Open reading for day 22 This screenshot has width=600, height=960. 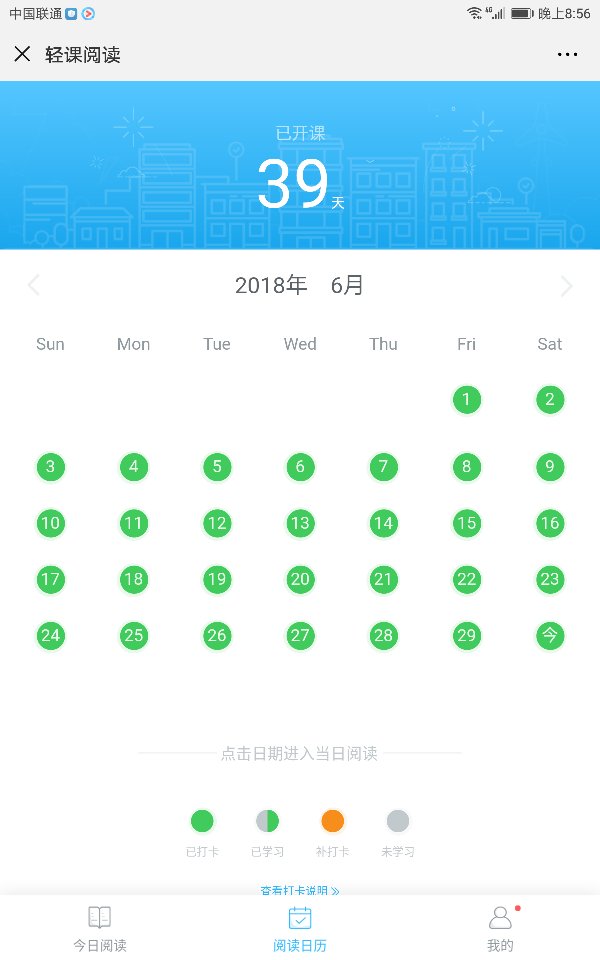(467, 579)
